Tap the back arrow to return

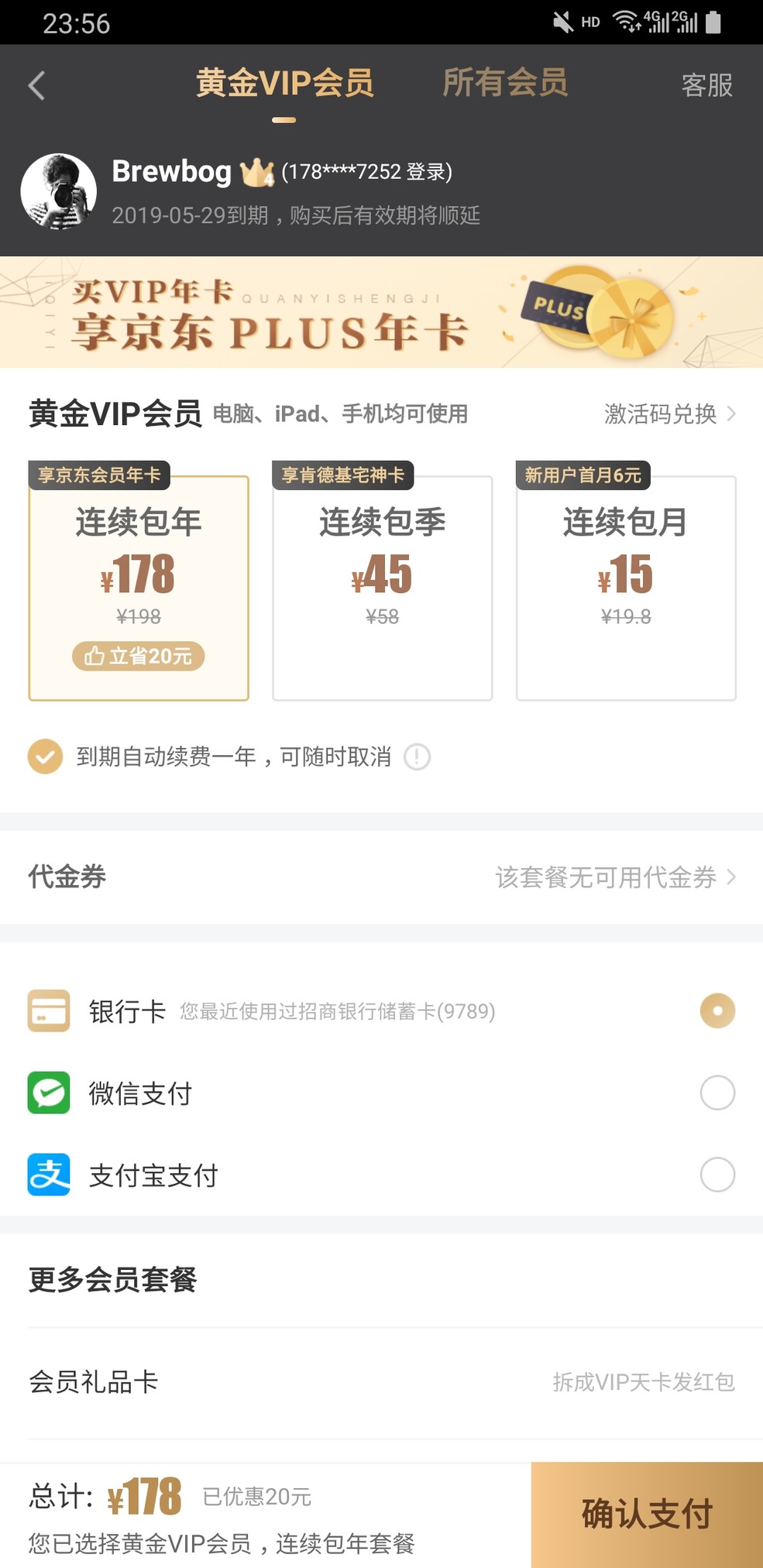tap(36, 85)
